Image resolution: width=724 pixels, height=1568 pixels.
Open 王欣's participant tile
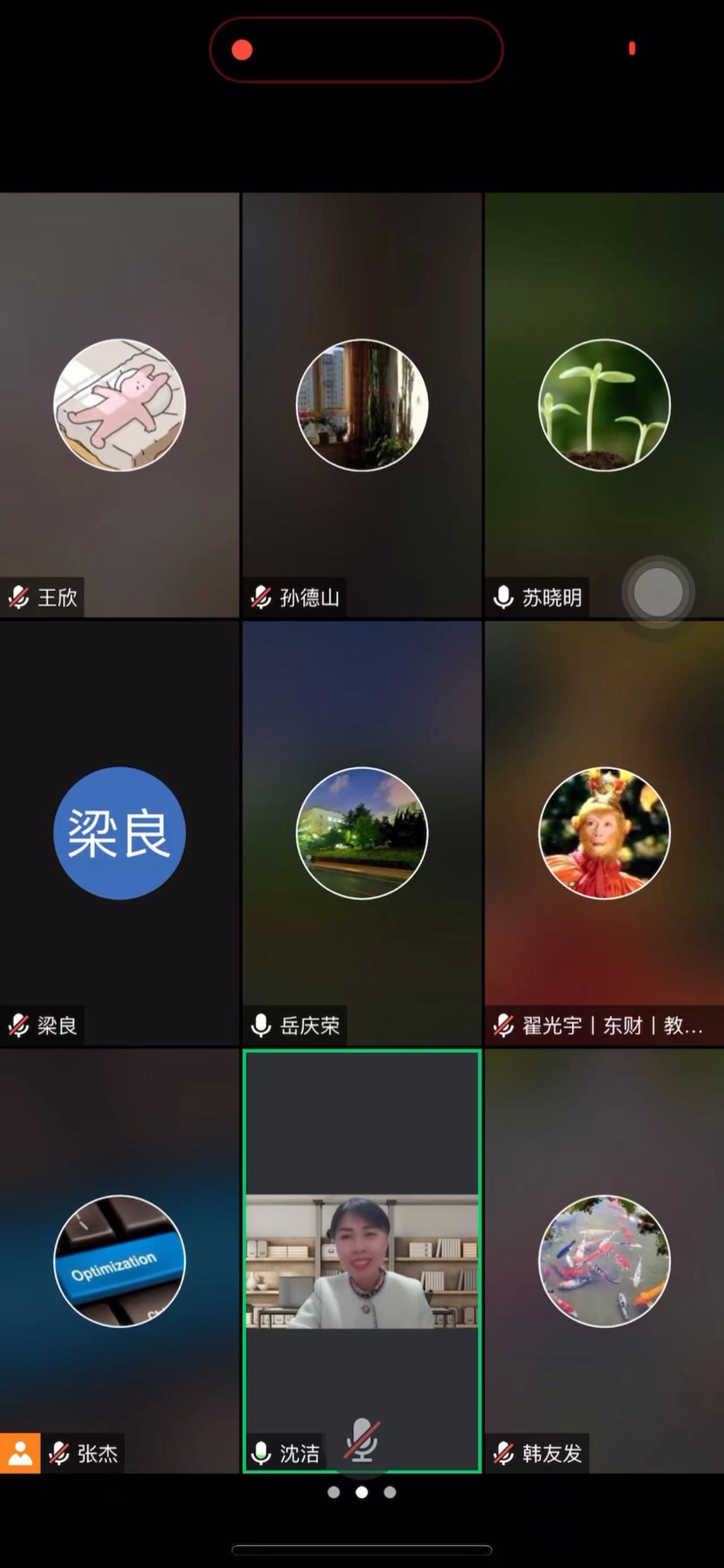coord(119,405)
